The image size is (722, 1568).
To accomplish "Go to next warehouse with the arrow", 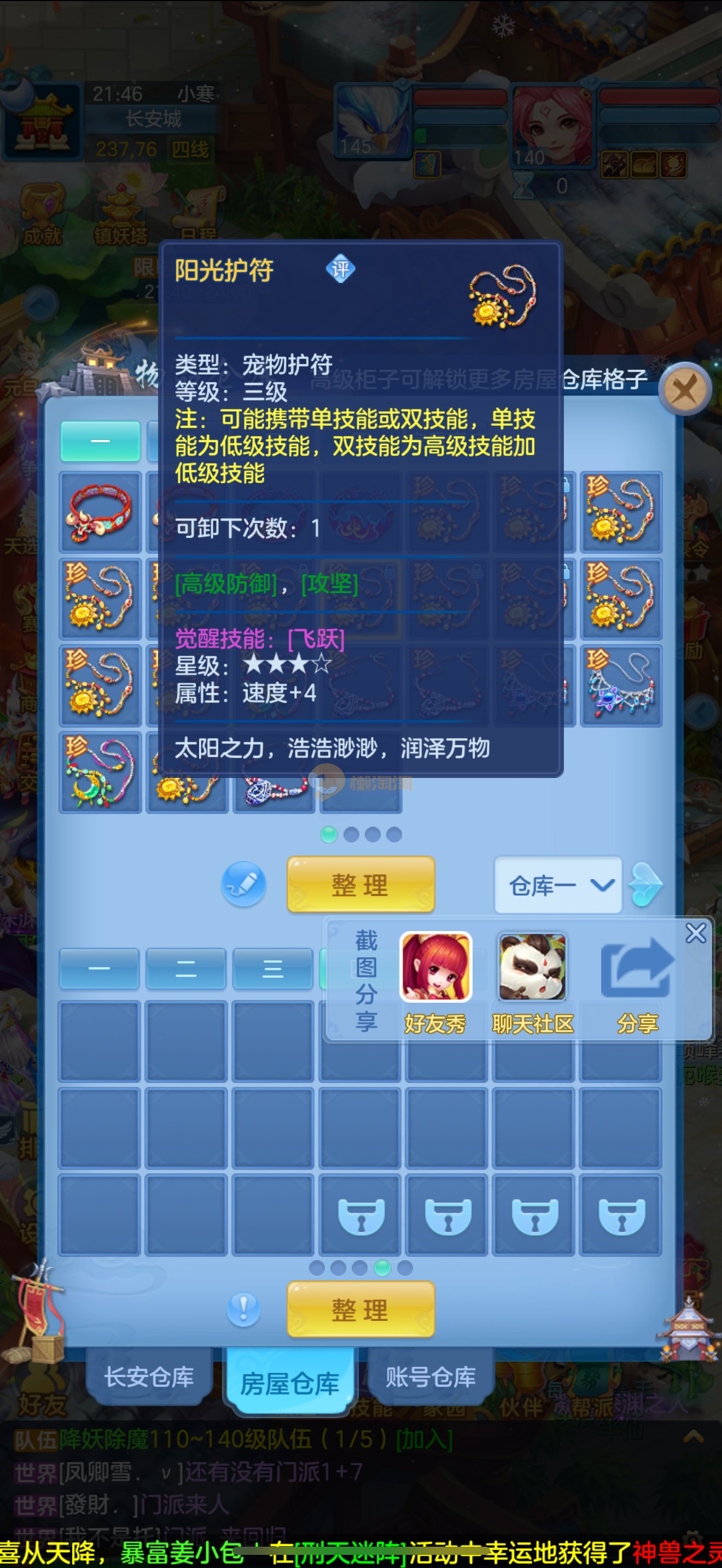I will pos(646,885).
